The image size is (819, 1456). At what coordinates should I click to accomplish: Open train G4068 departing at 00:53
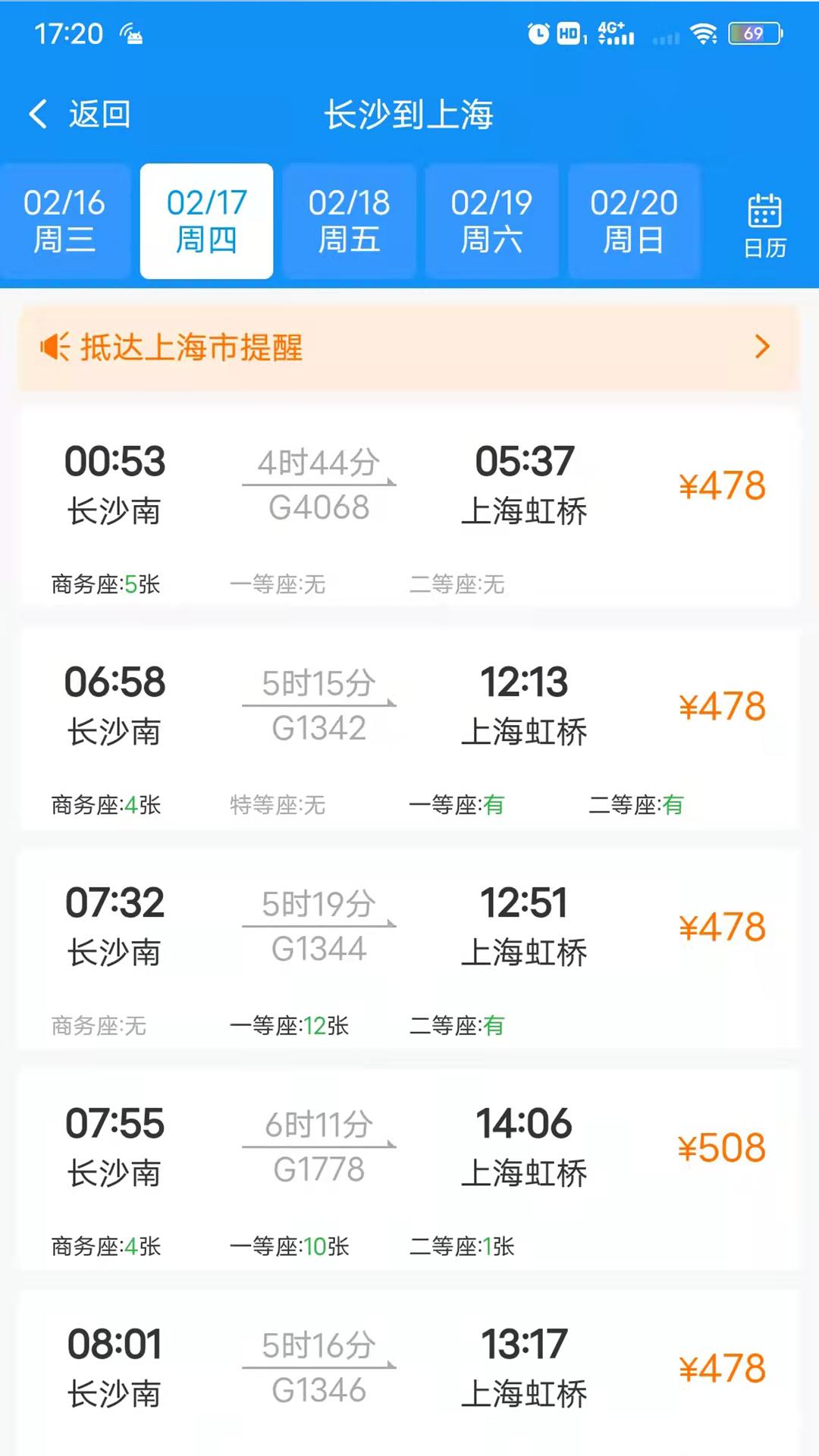[x=409, y=506]
